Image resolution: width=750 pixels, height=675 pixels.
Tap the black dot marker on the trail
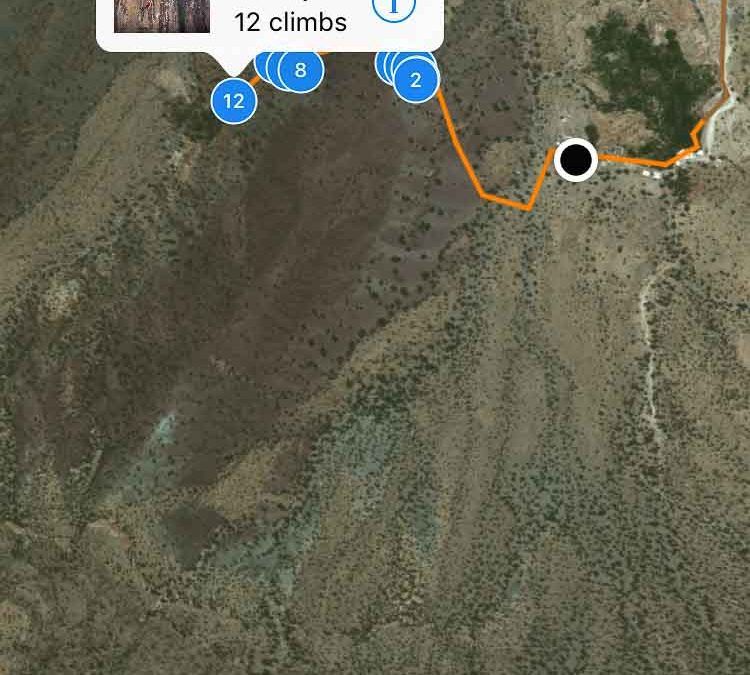pyautogui.click(x=575, y=159)
